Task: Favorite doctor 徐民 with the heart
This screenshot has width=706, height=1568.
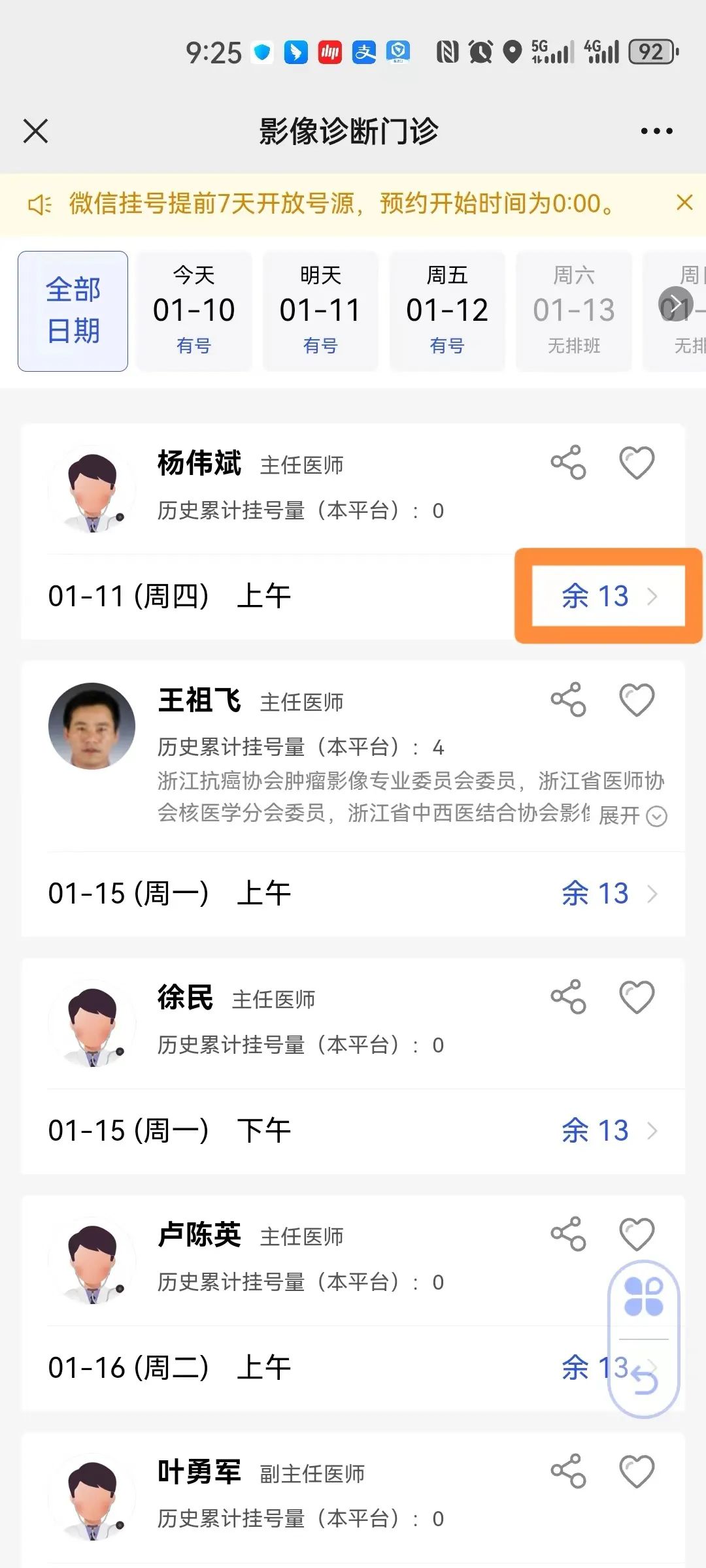Action: coord(637,997)
